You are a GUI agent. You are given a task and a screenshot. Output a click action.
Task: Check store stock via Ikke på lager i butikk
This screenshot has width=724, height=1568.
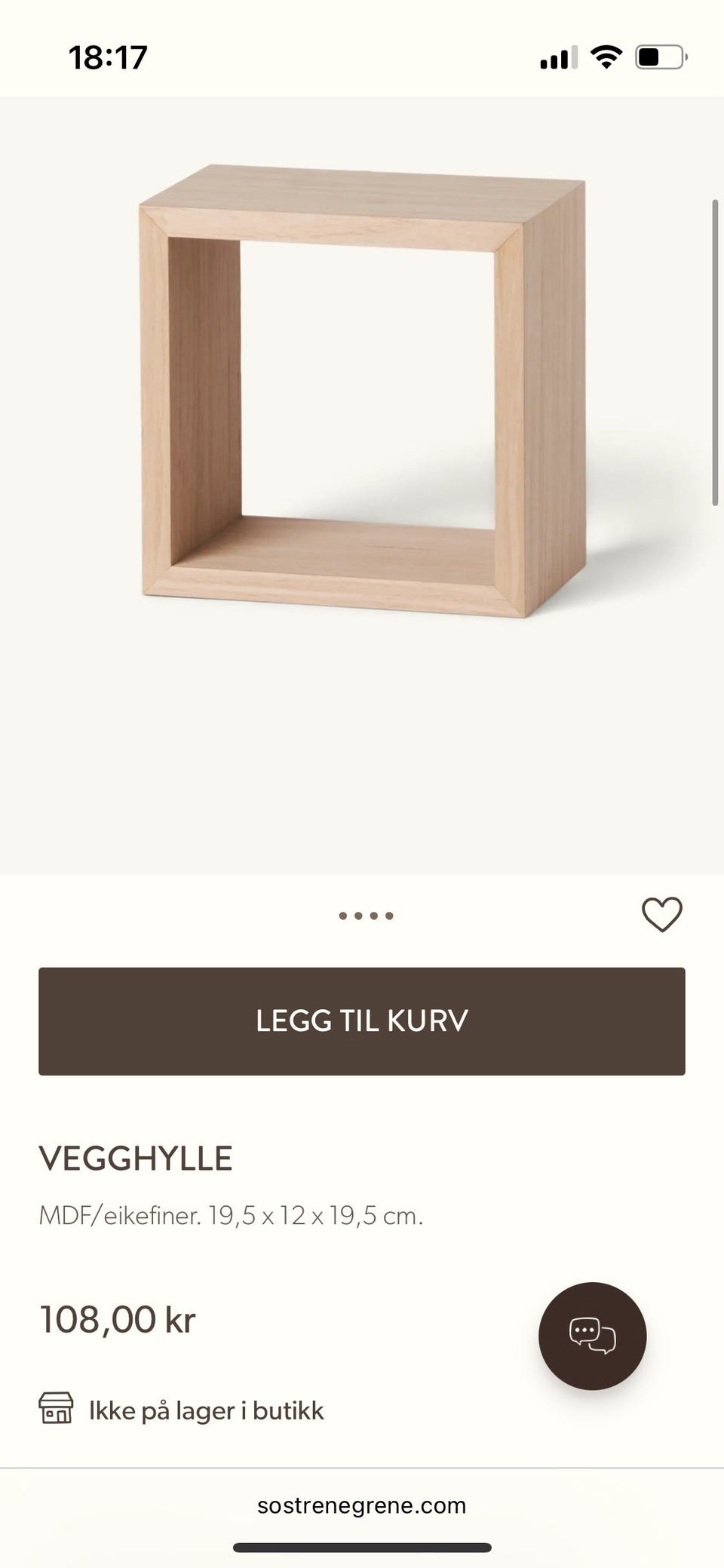pyautogui.click(x=205, y=1410)
